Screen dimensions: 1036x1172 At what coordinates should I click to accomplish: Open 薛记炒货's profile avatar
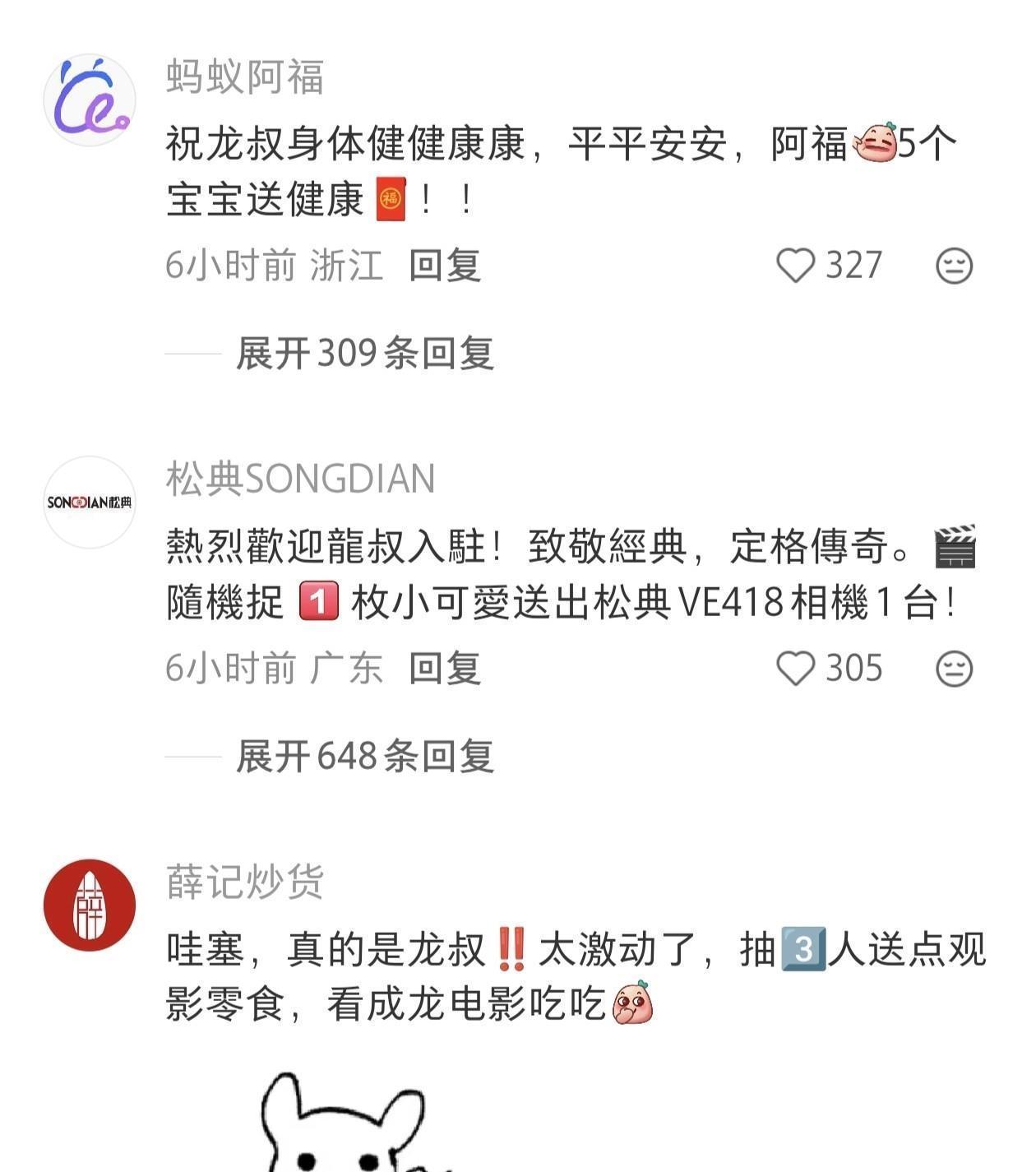pyautogui.click(x=89, y=905)
